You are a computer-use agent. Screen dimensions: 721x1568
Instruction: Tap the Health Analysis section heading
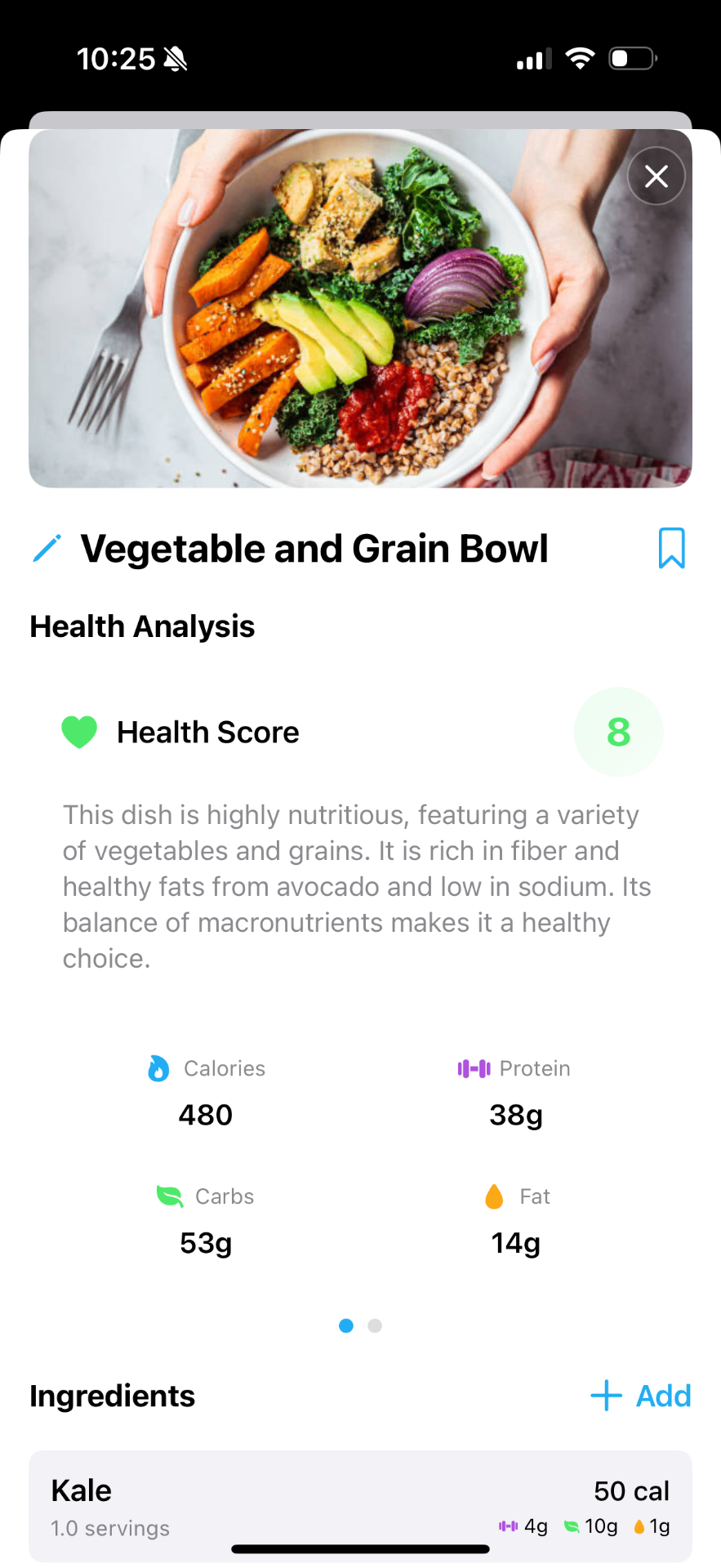(x=142, y=626)
